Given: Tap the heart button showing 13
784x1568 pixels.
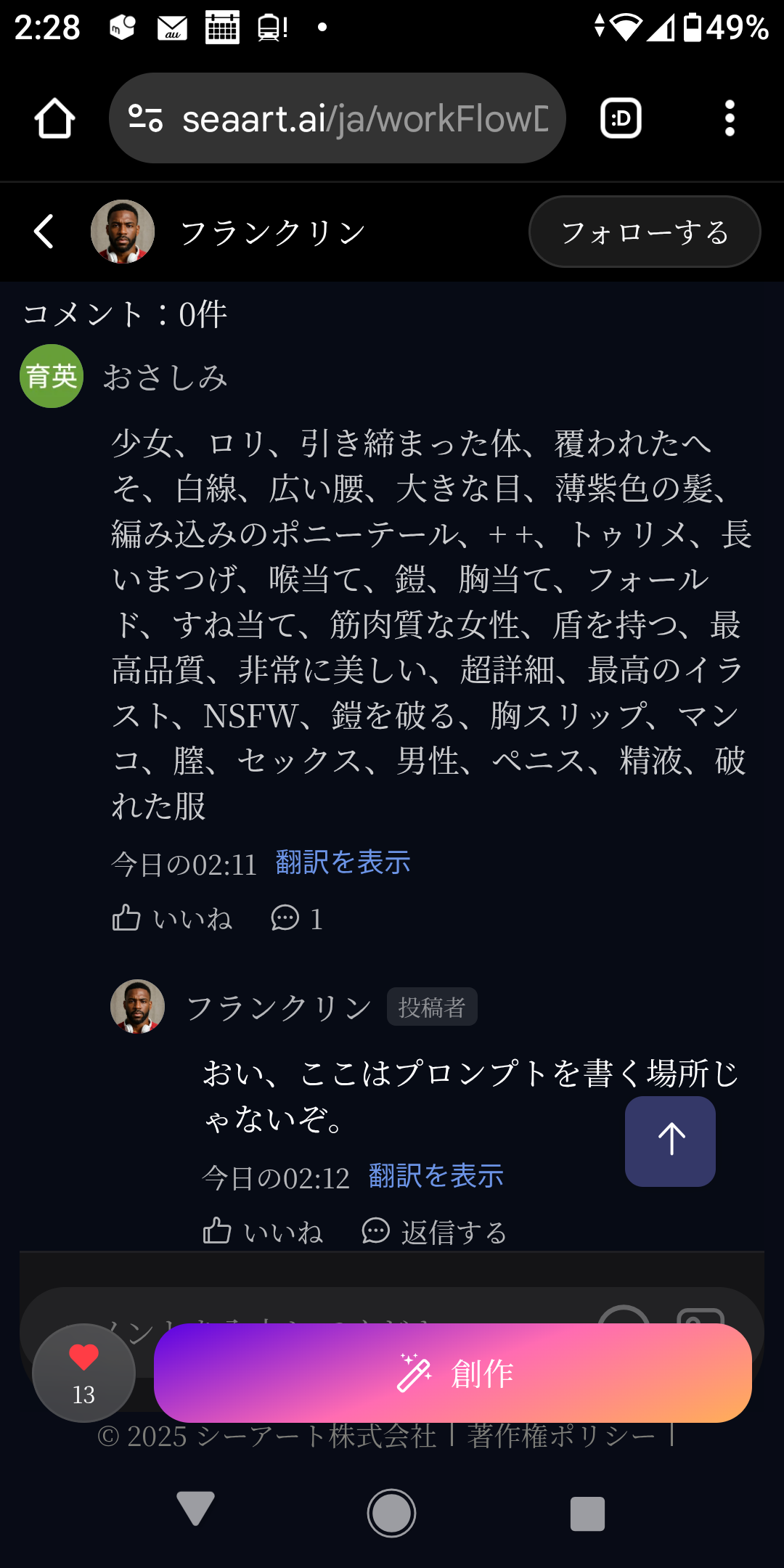Looking at the screenshot, I should tap(83, 1372).
